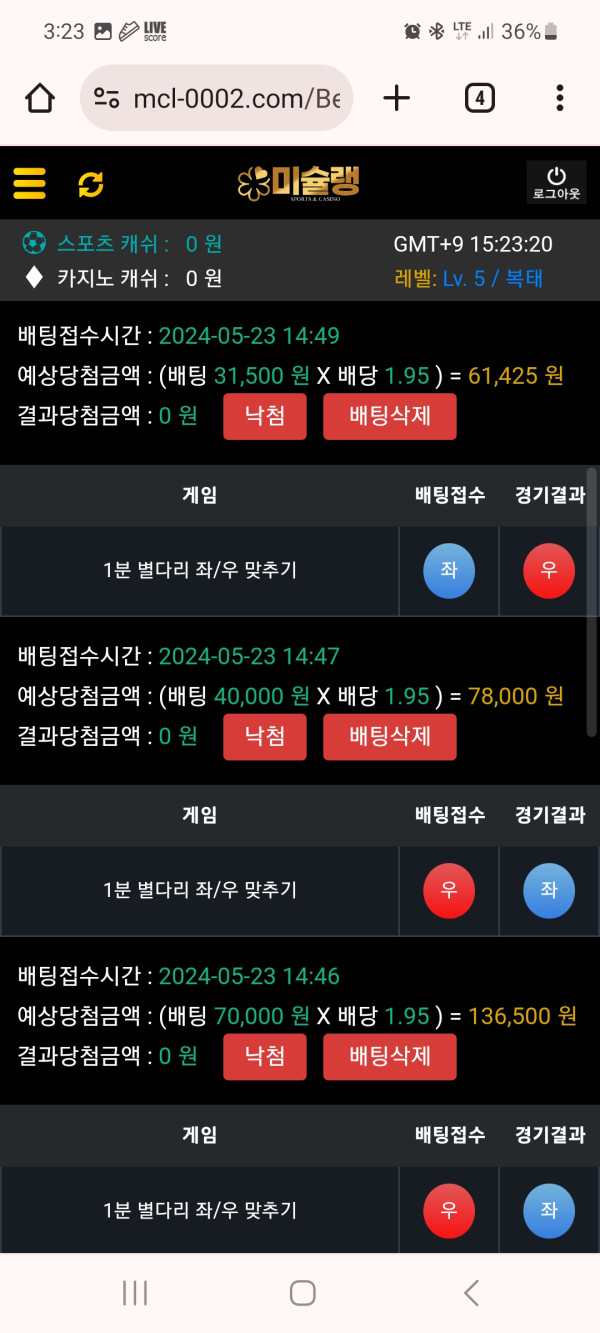Viewport: 600px width, 1333px height.
Task: Refresh the page with the yellow arrows icon
Action: (91, 184)
